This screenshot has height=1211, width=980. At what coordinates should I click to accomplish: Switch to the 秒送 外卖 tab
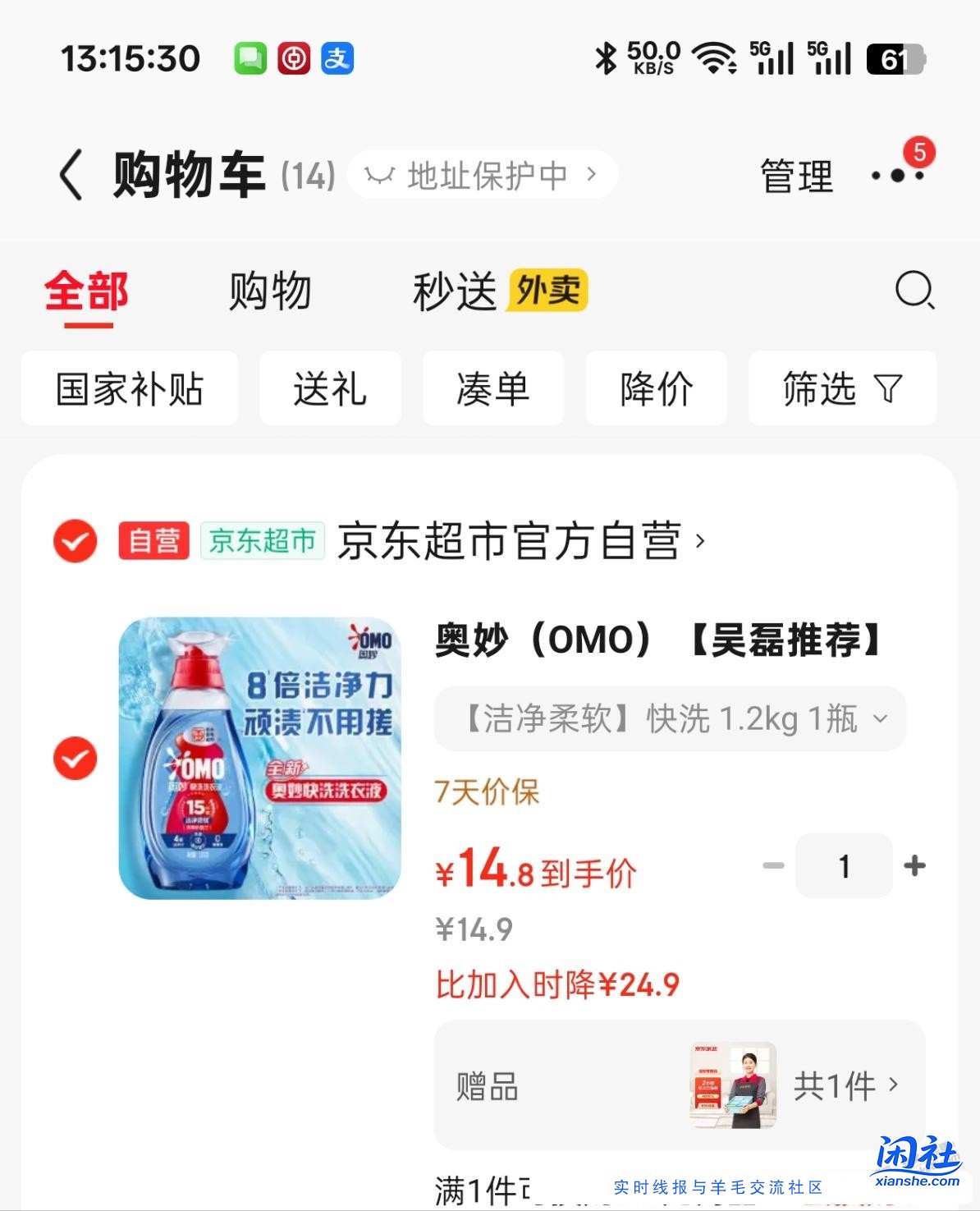(x=499, y=291)
